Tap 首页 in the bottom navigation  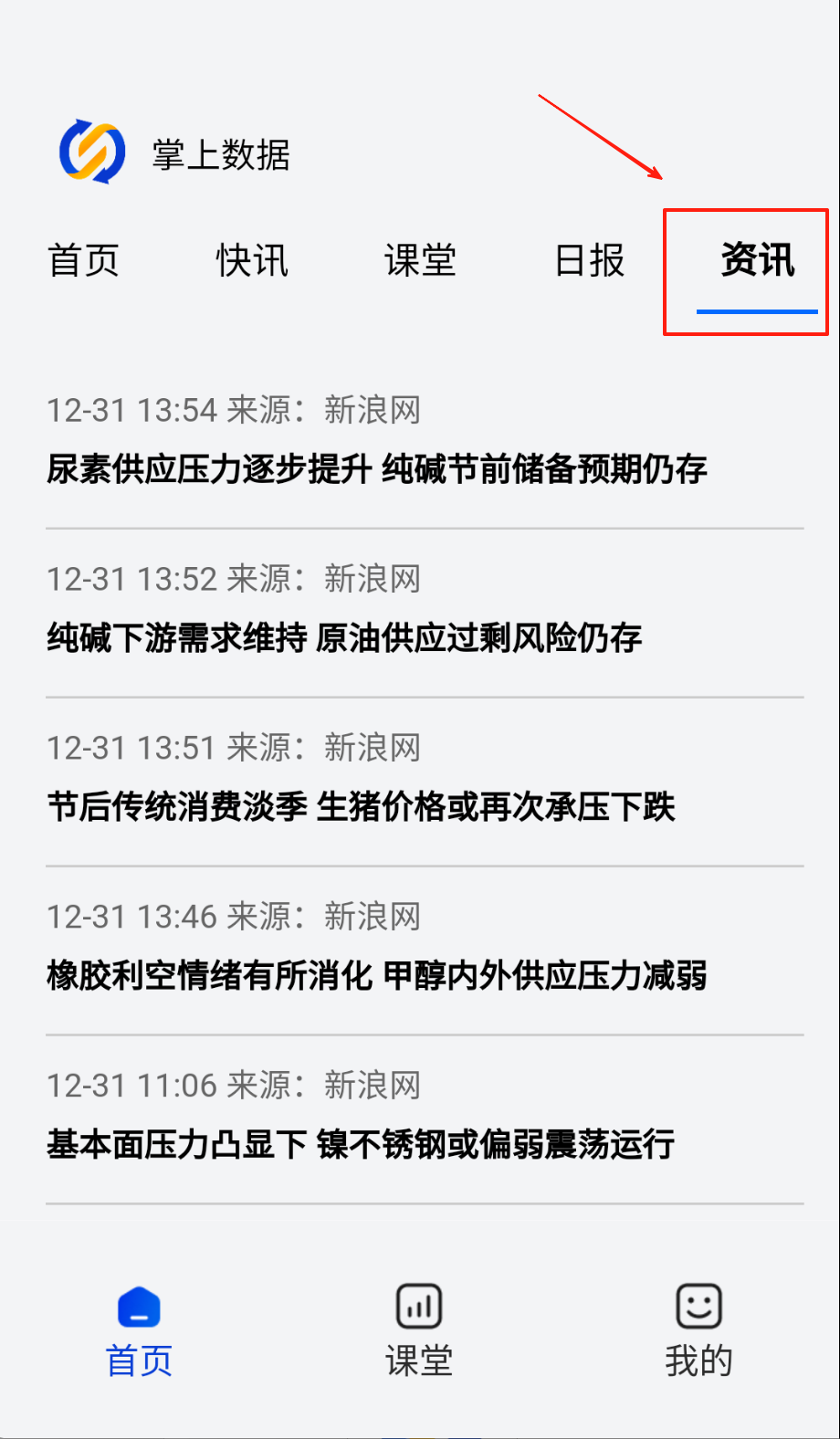pos(139,1330)
